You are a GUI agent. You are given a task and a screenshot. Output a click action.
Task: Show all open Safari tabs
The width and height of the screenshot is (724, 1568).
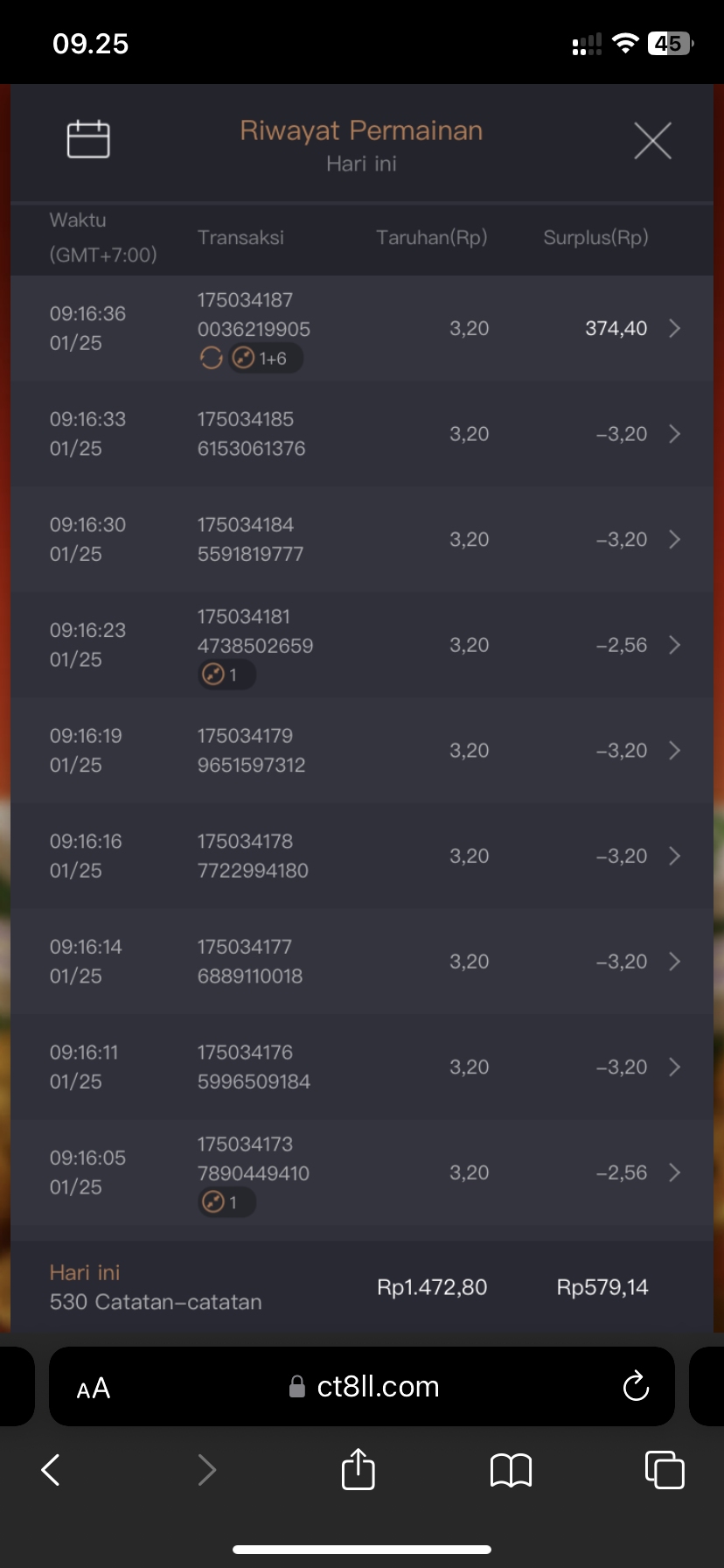point(664,1469)
